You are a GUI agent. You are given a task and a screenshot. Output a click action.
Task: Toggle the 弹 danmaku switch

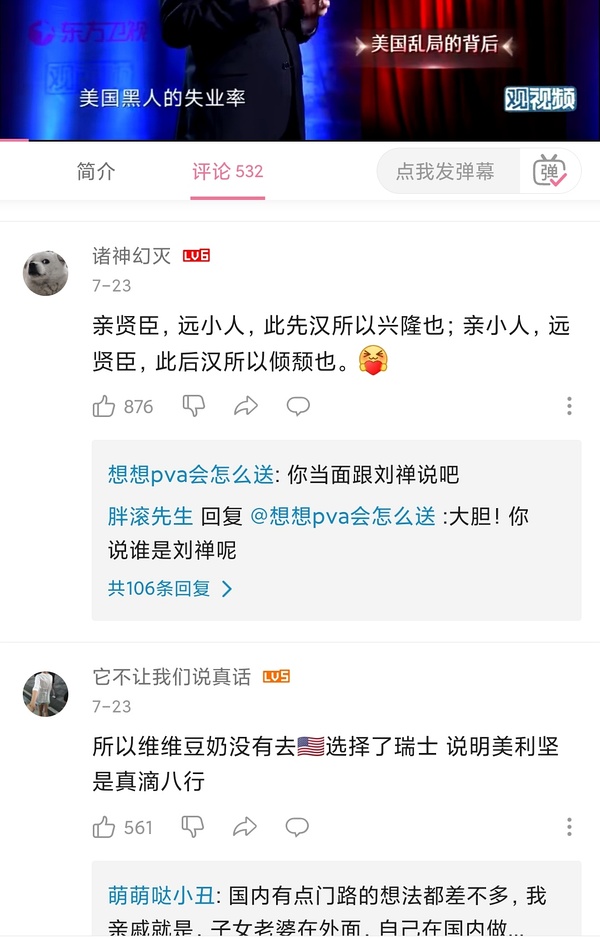click(550, 172)
